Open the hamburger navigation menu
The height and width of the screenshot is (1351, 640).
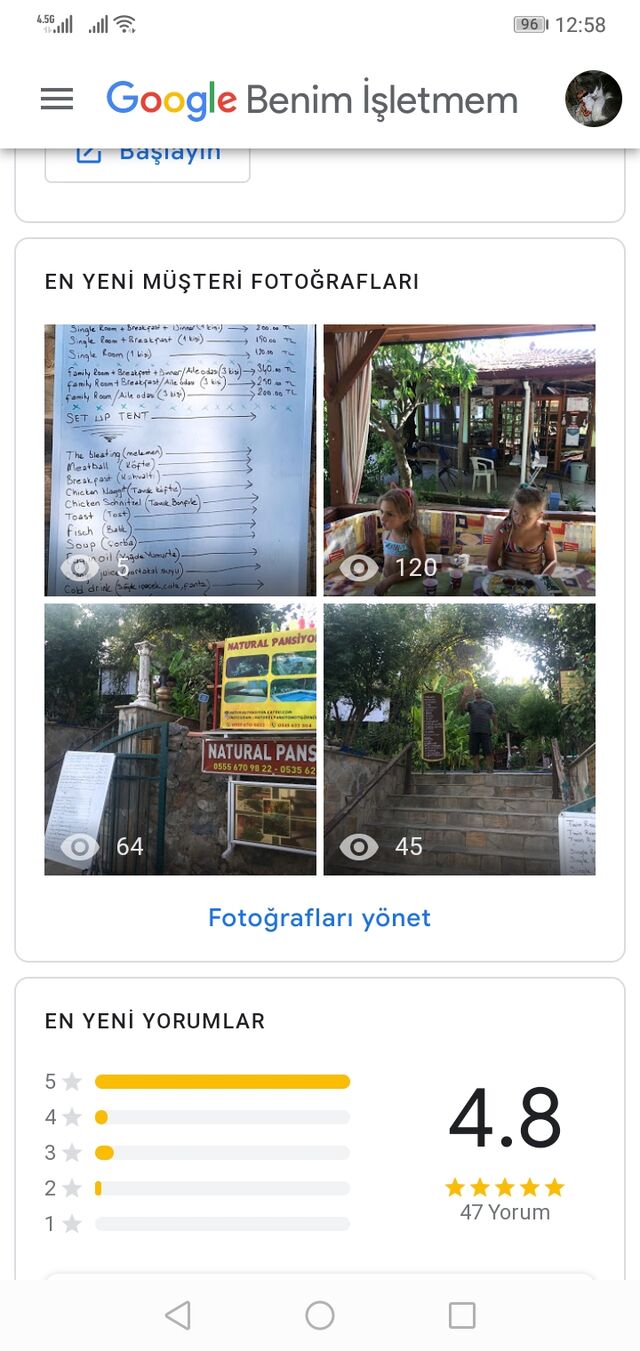(57, 99)
